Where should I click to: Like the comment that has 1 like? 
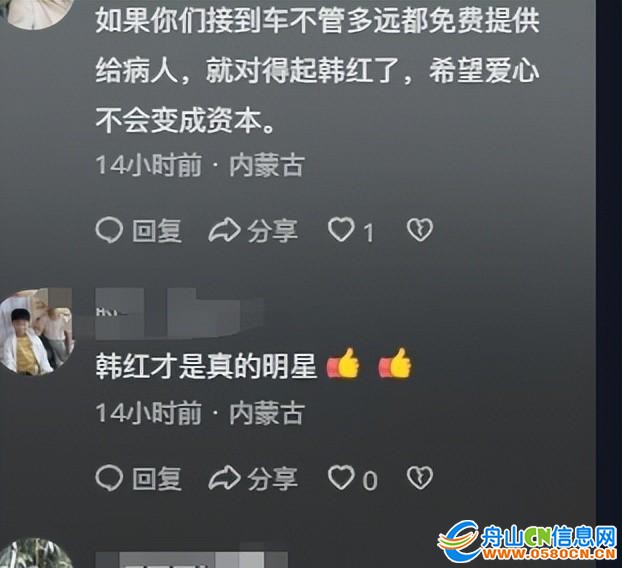[343, 231]
